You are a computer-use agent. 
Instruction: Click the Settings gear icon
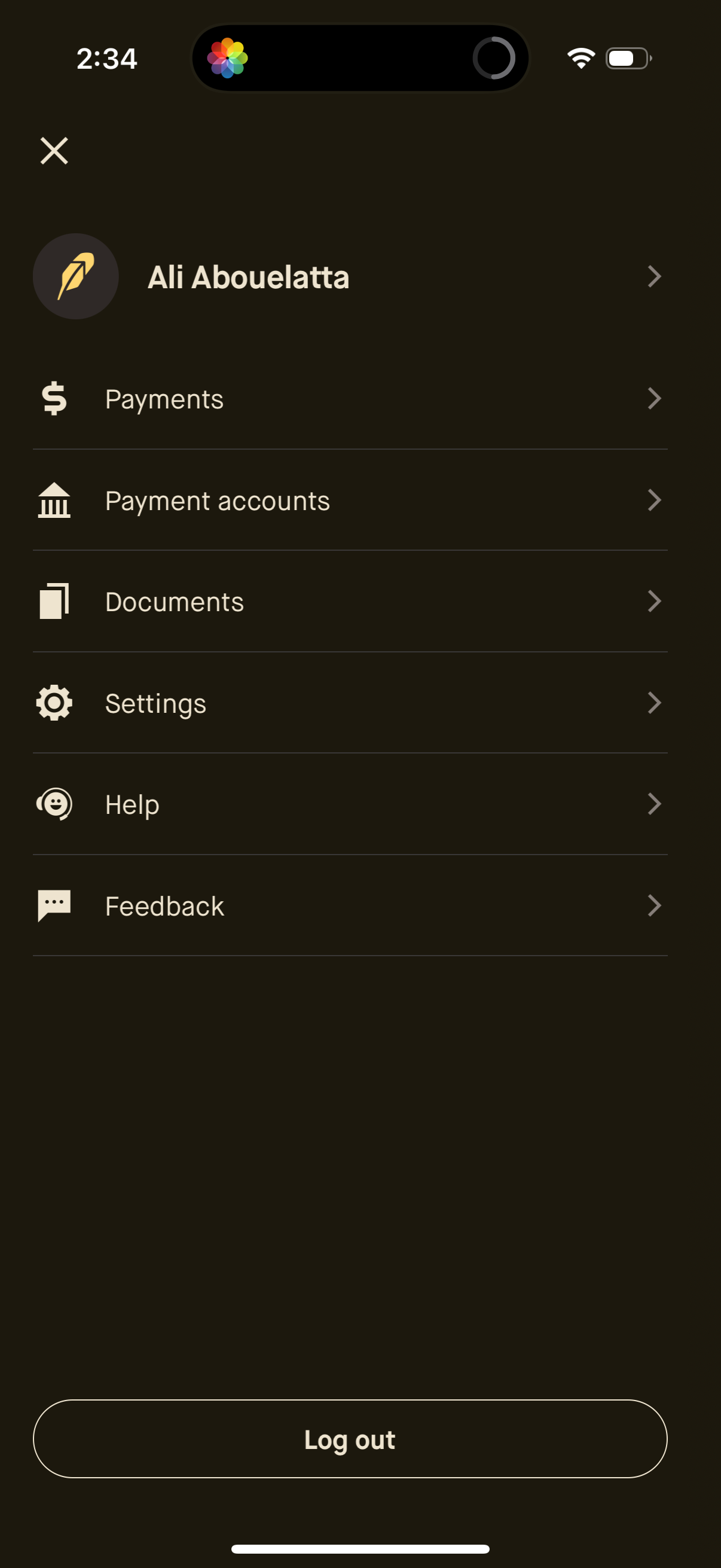pyautogui.click(x=54, y=703)
